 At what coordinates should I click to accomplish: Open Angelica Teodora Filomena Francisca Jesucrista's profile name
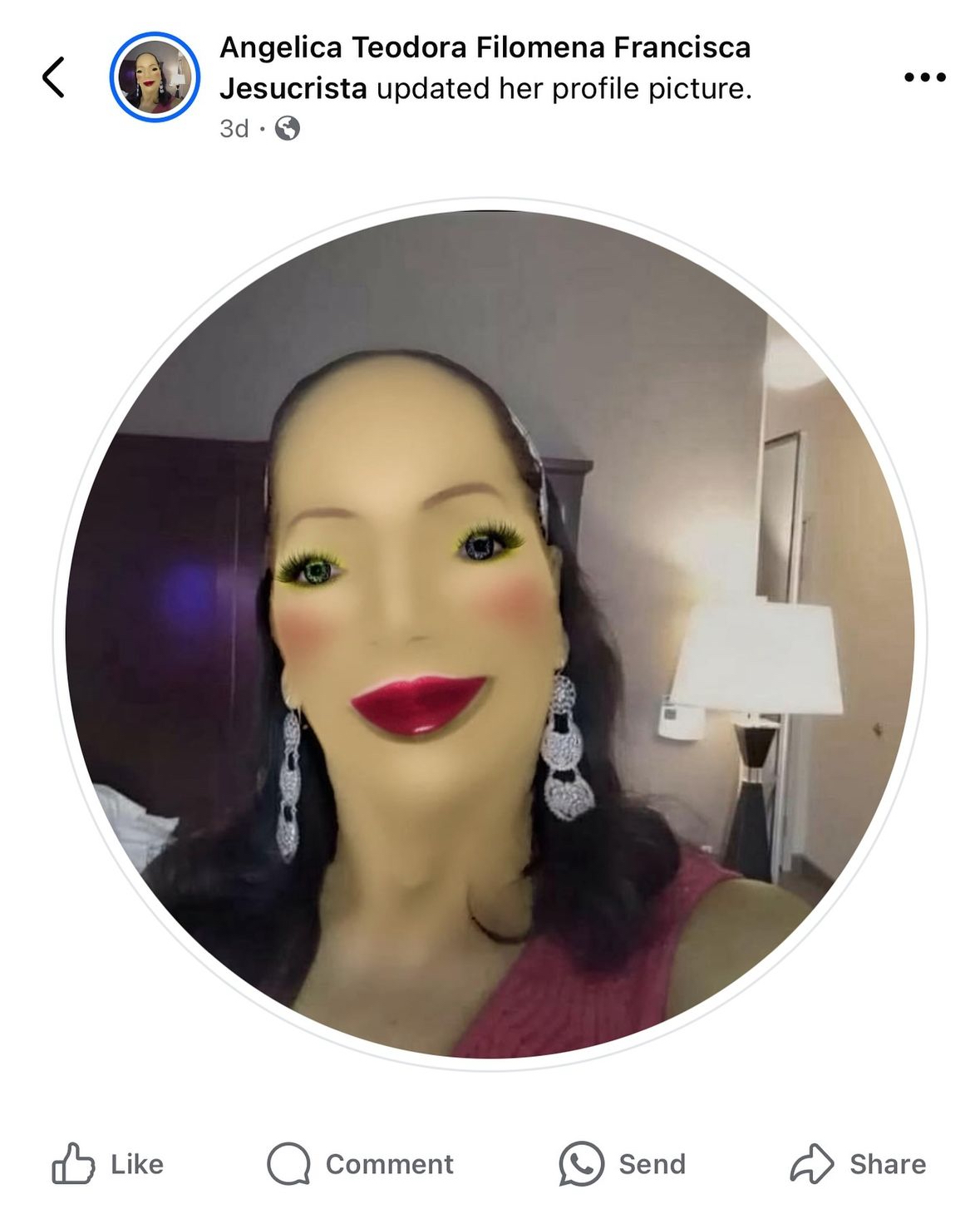pyautogui.click(x=484, y=48)
